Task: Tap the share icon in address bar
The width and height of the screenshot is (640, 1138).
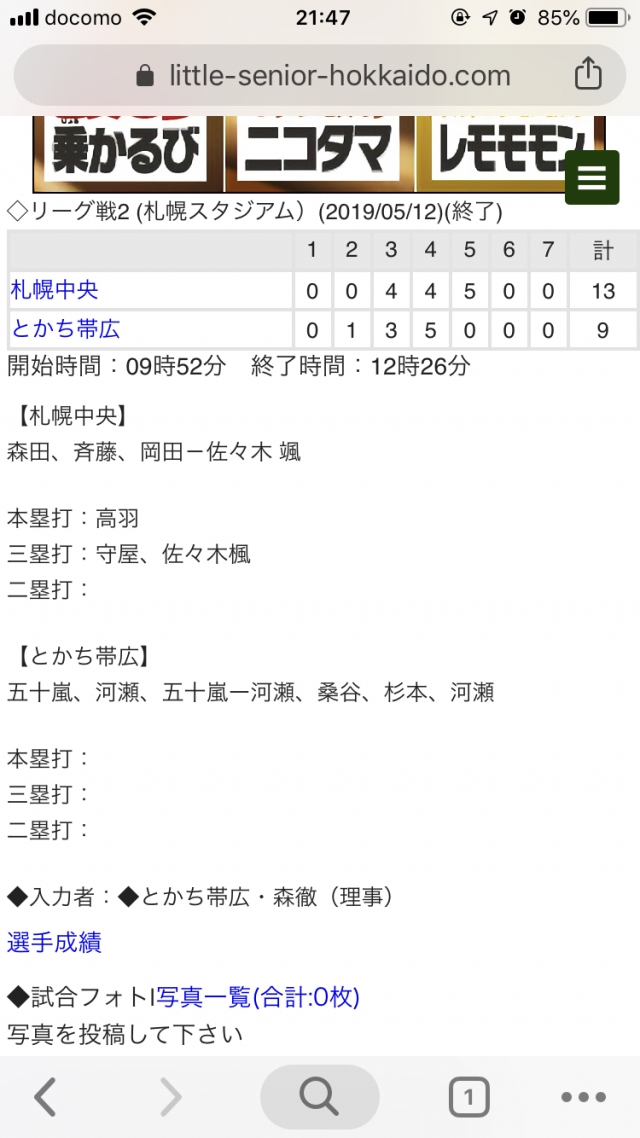Action: [588, 75]
